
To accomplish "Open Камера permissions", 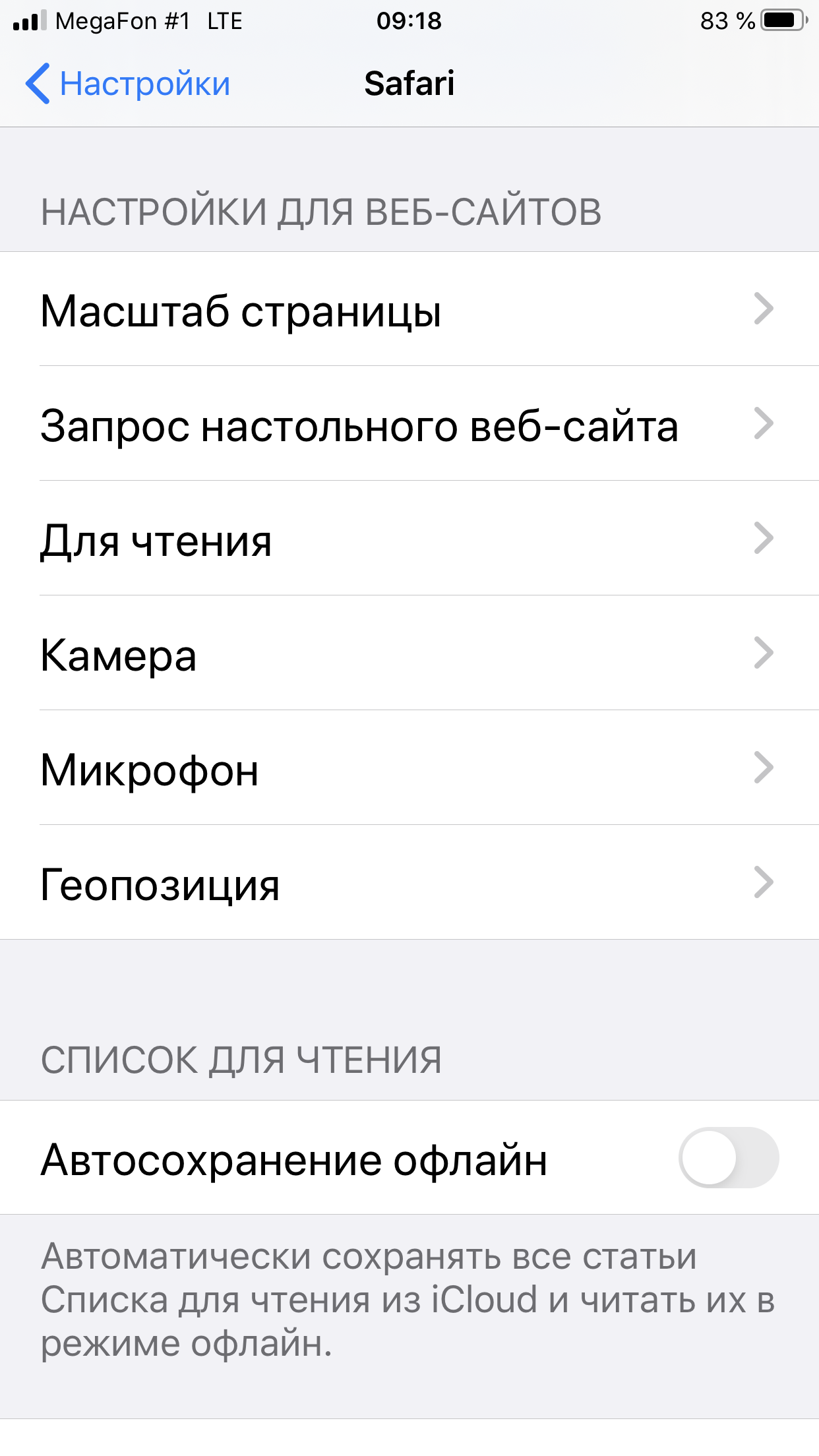I will click(409, 653).
